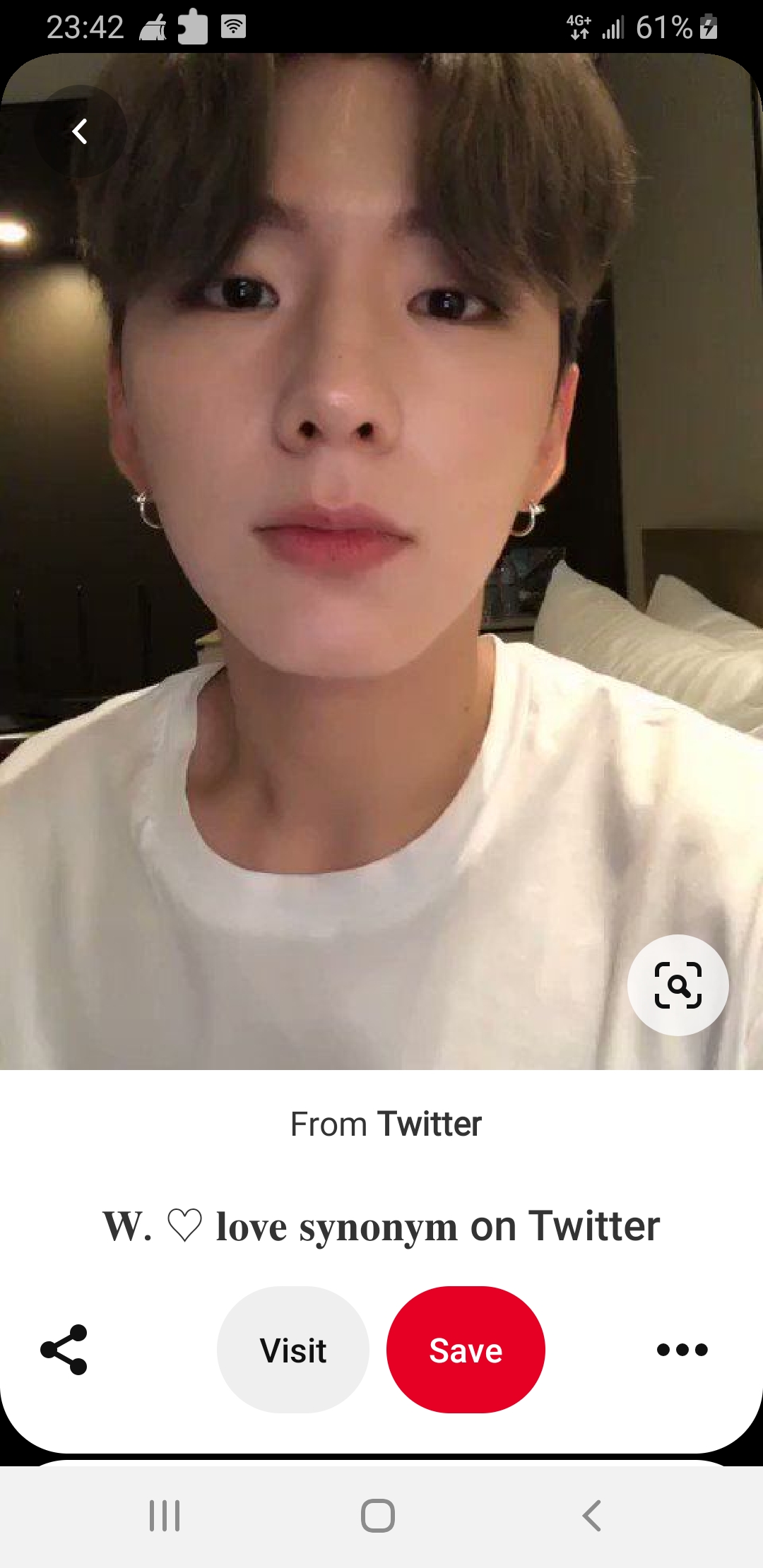Open the three-dot more options menu
763x1568 pixels.
tap(682, 1350)
